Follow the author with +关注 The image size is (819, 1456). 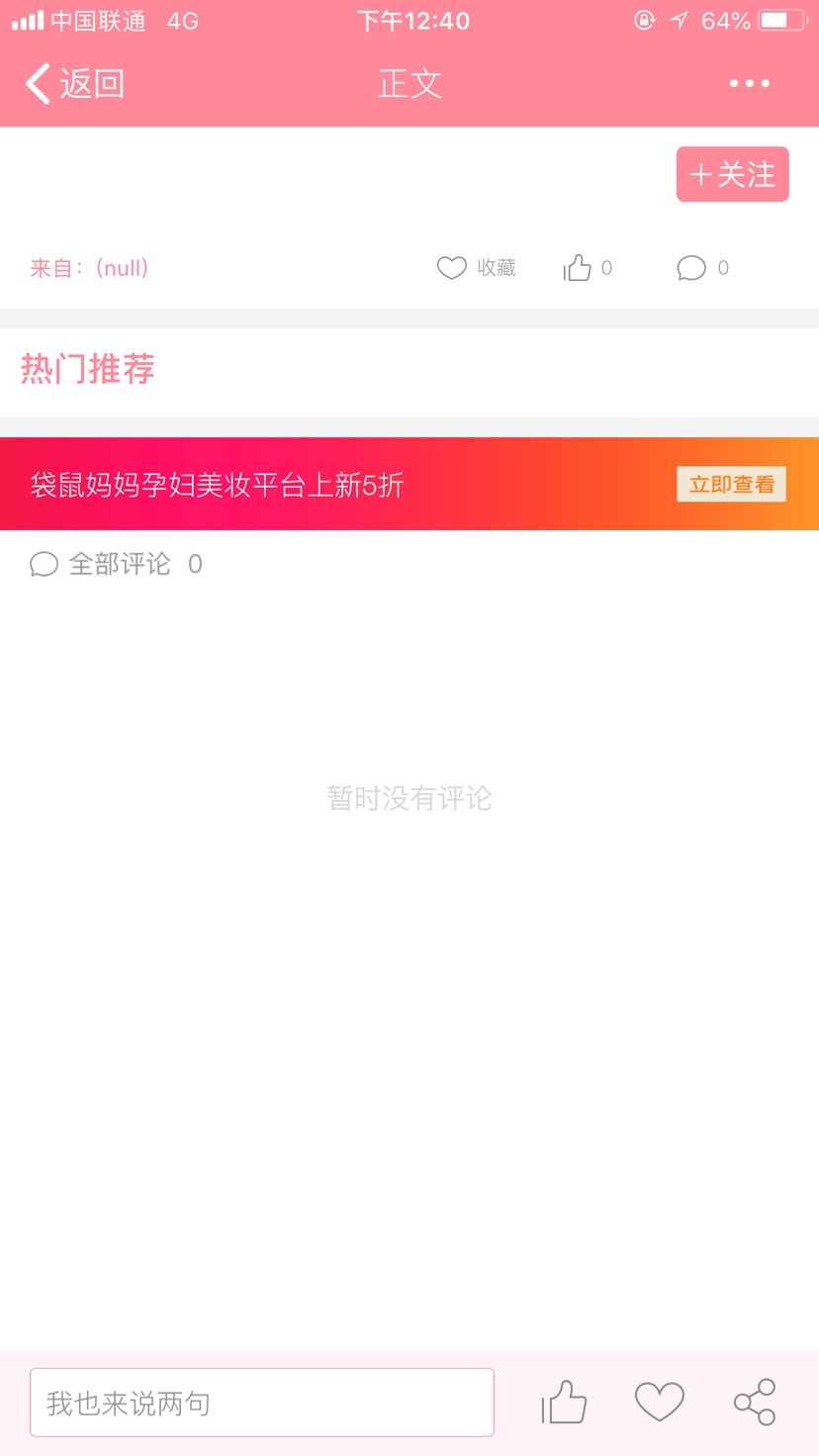[732, 175]
